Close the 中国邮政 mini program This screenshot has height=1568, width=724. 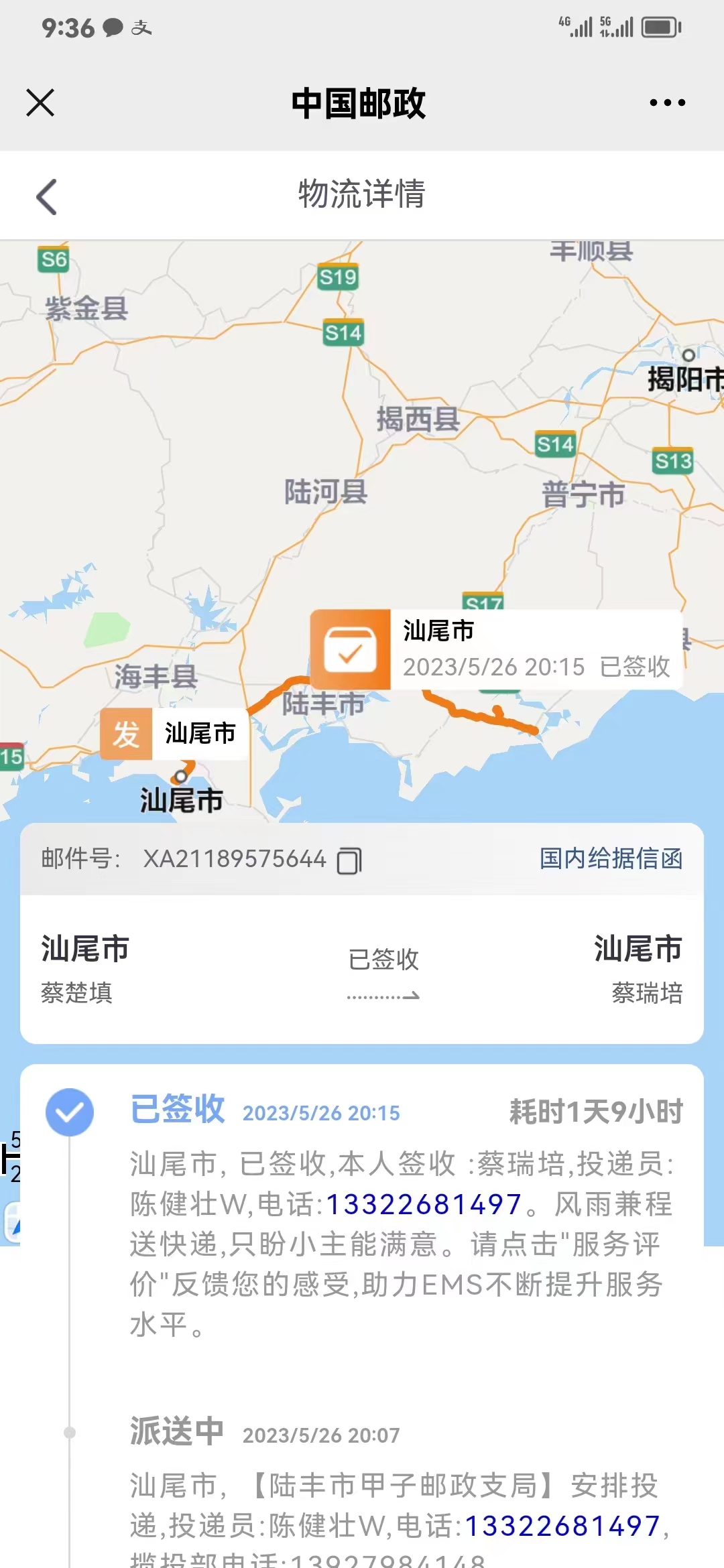40,103
